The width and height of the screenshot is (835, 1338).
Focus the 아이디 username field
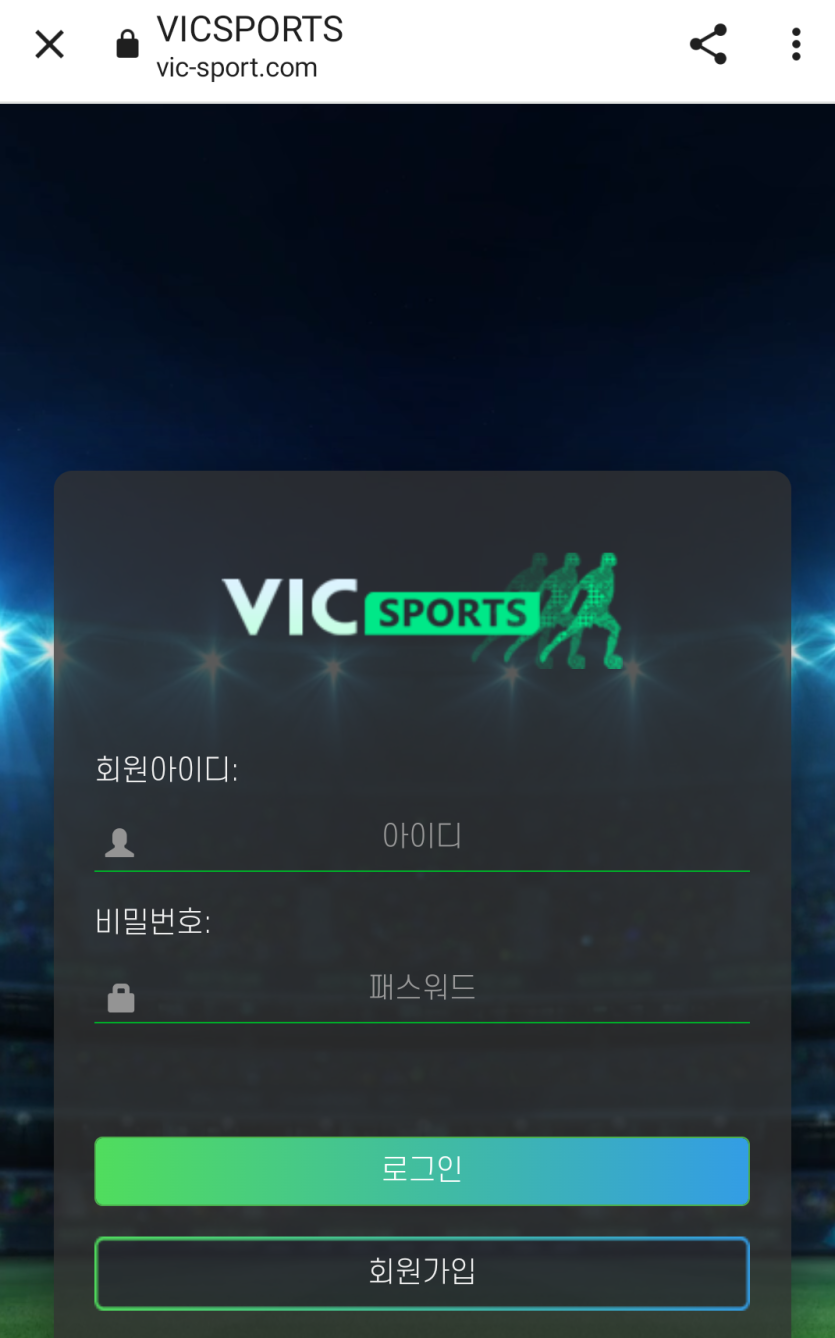(422, 836)
